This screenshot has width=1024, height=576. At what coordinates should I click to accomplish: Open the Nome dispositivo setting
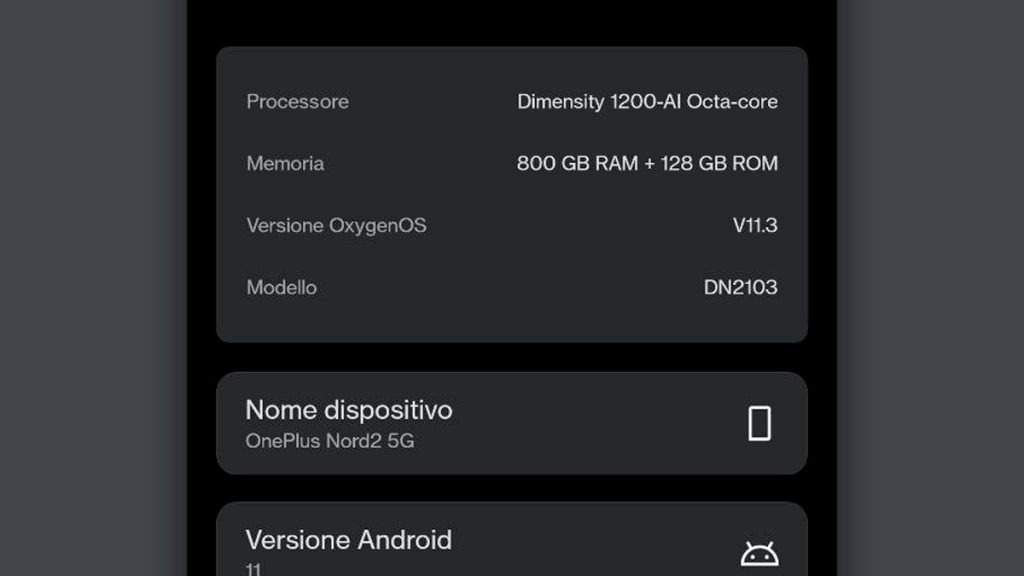pyautogui.click(x=511, y=423)
